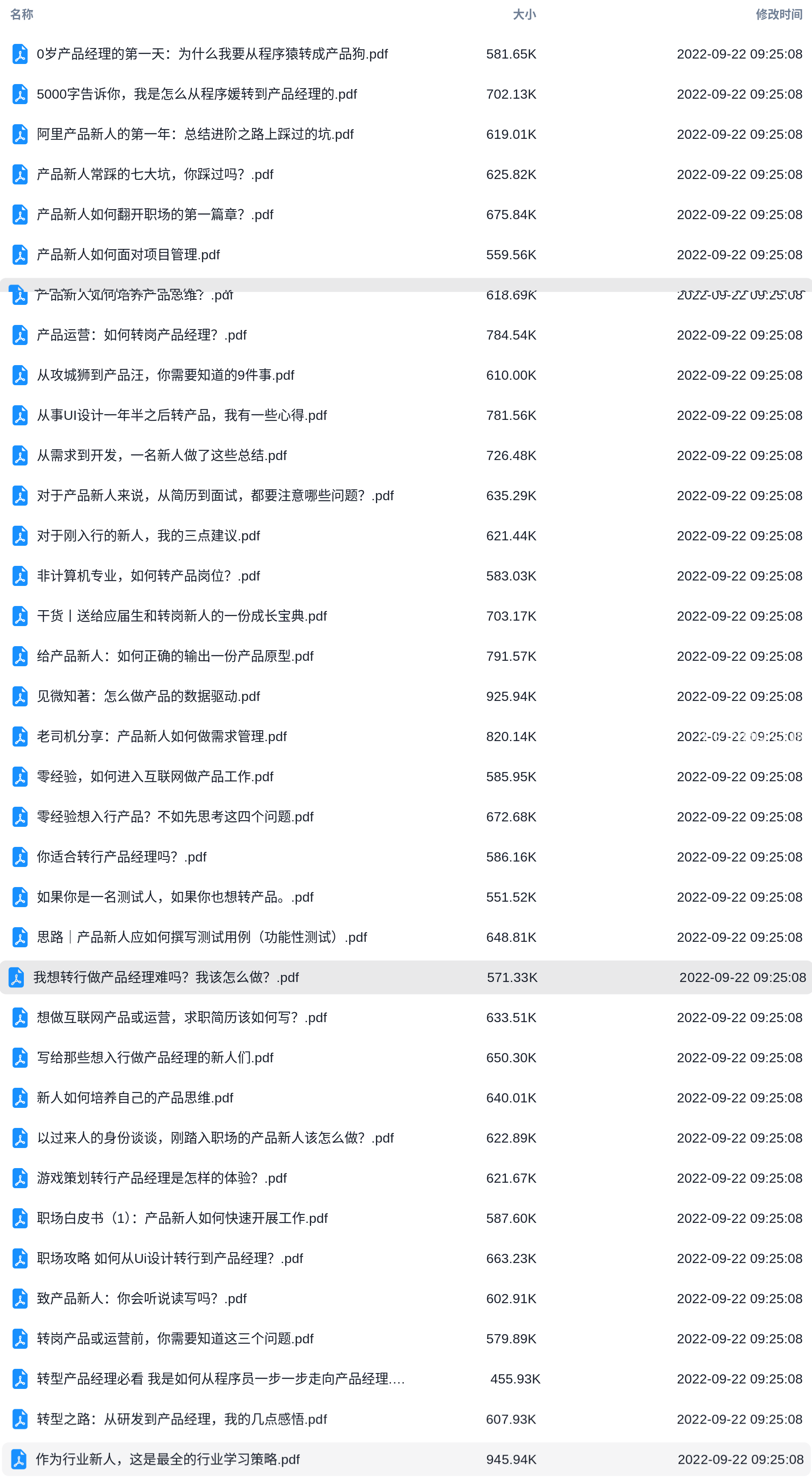Image resolution: width=812 pixels, height=1478 pixels.
Task: Open 非计算机专业，如何转产品岗位 PDF
Action: pyautogui.click(x=148, y=576)
